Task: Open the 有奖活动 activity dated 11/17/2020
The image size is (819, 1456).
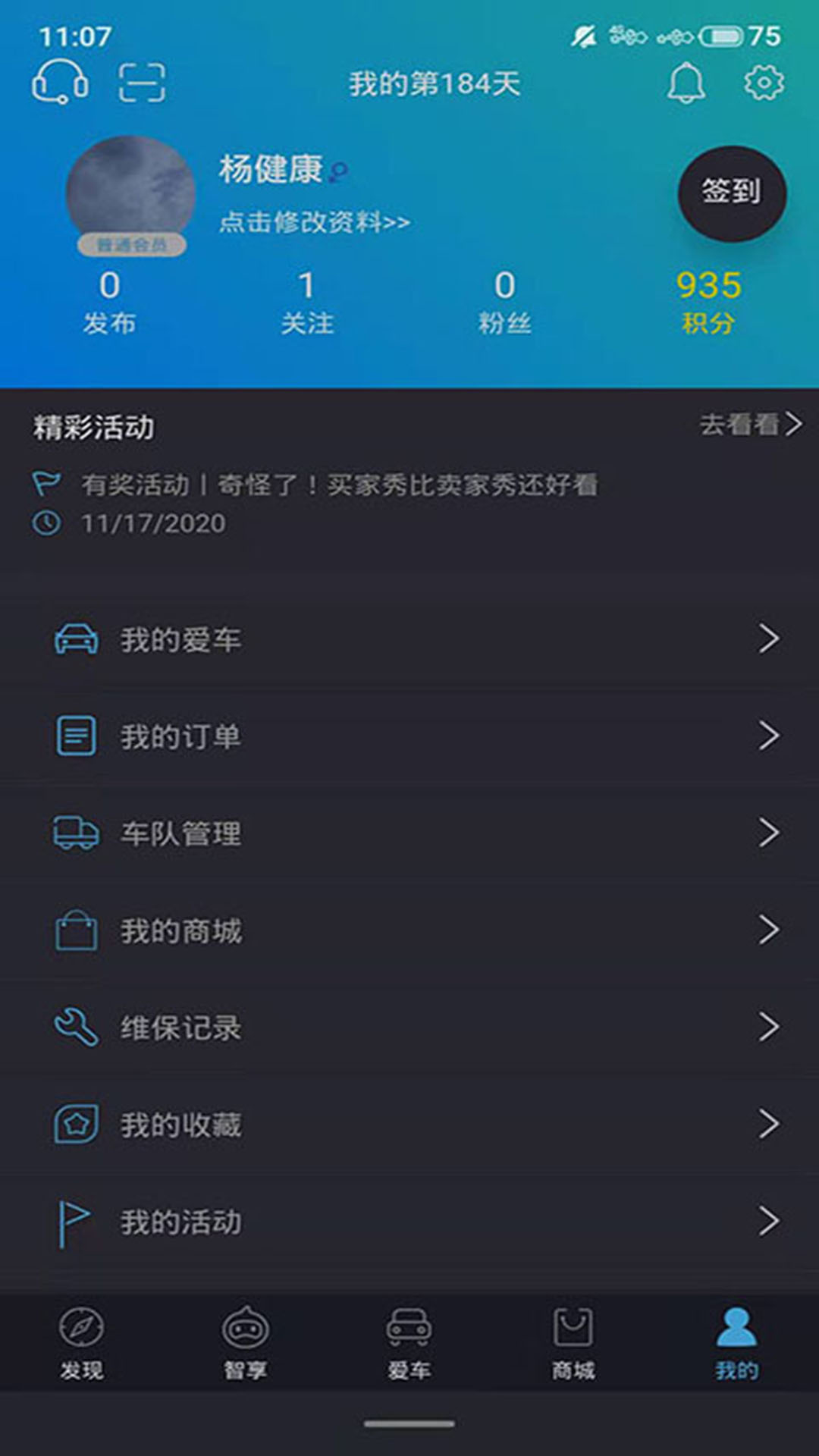Action: tap(339, 485)
